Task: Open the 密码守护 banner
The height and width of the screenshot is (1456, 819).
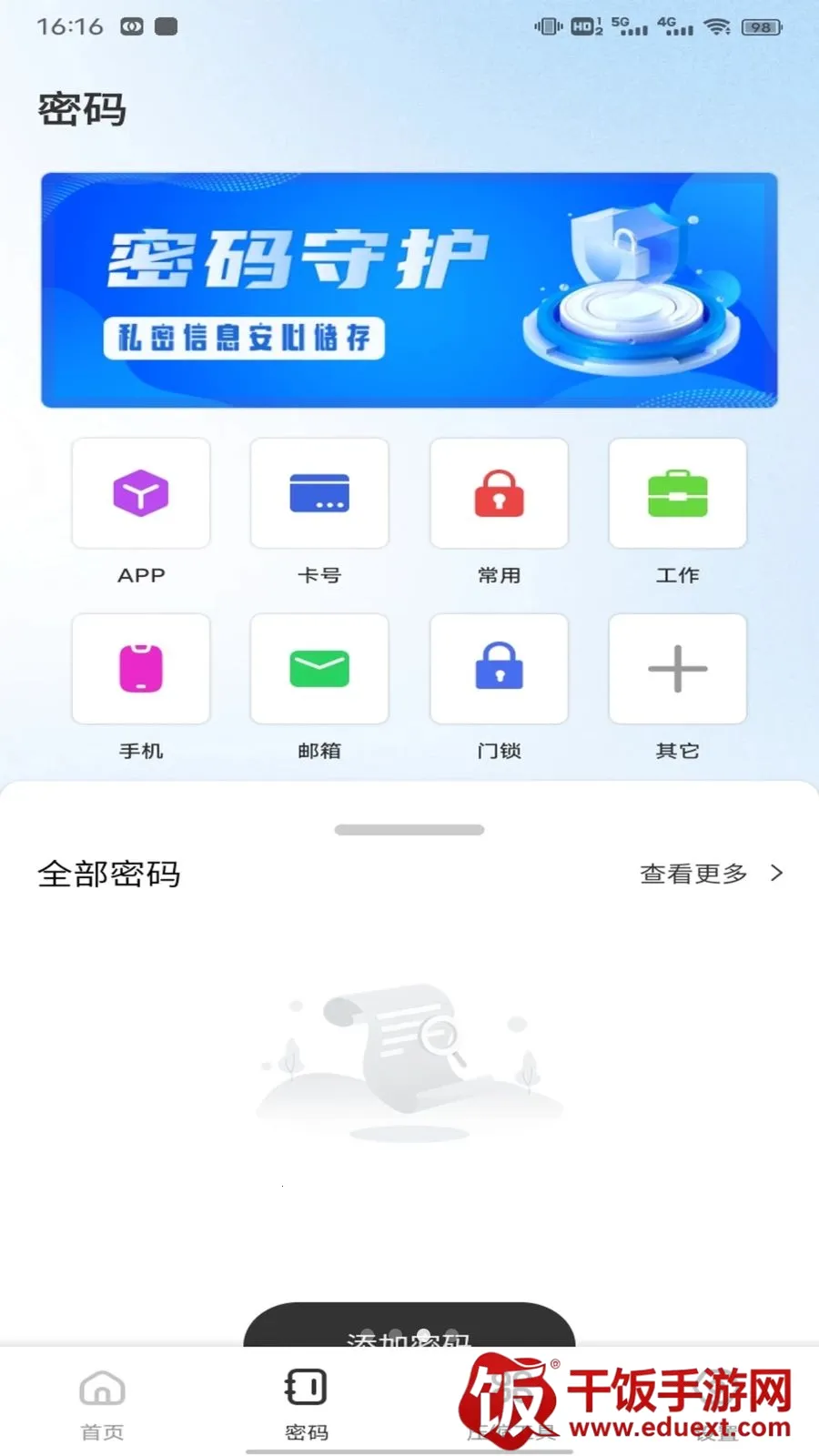Action: (409, 289)
